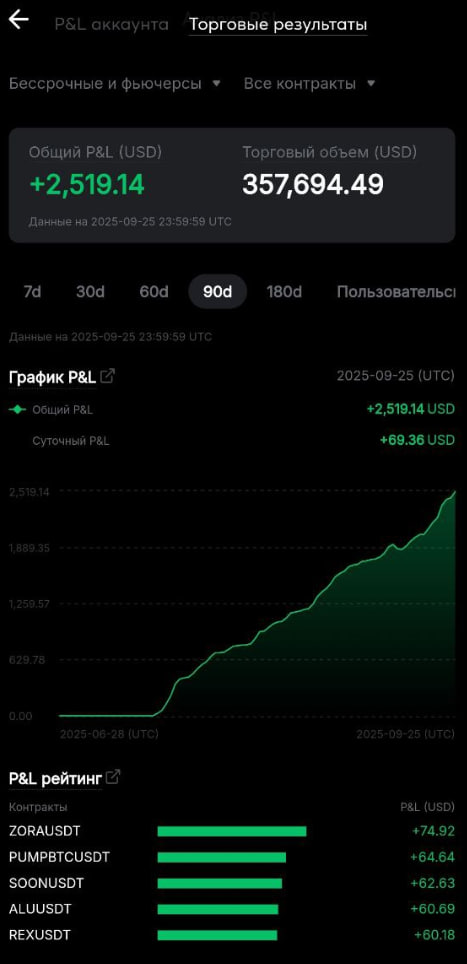
Task: Select the 7d period
Action: point(32,291)
